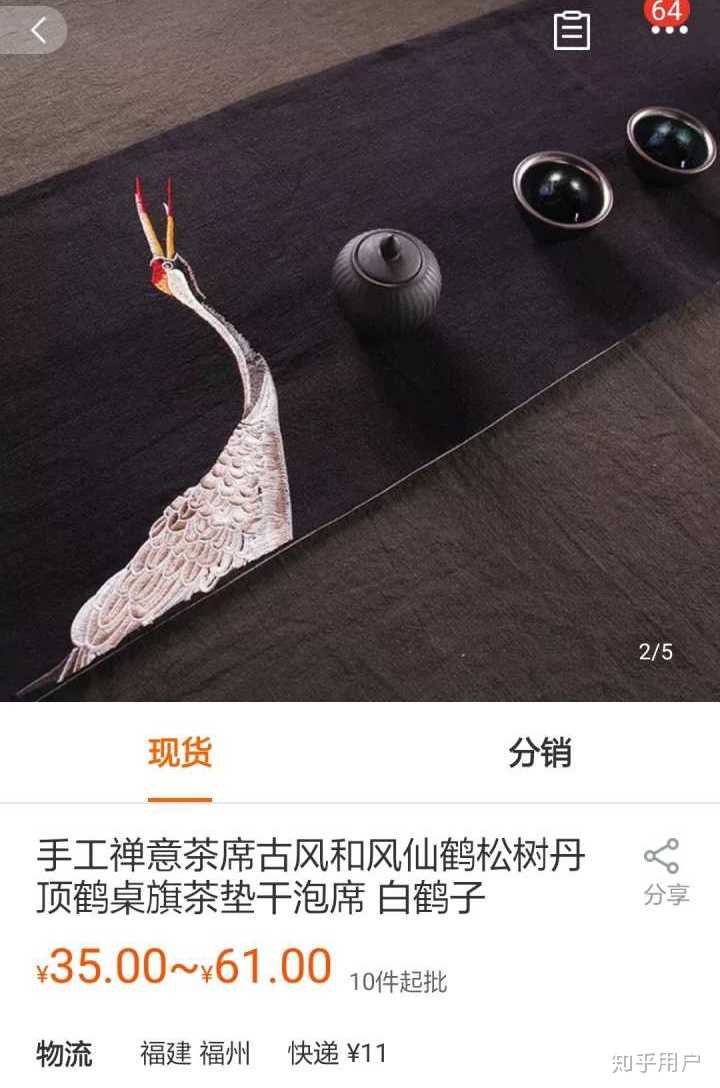Share this product via 分享
Screen dimensions: 720x1088
664,872
